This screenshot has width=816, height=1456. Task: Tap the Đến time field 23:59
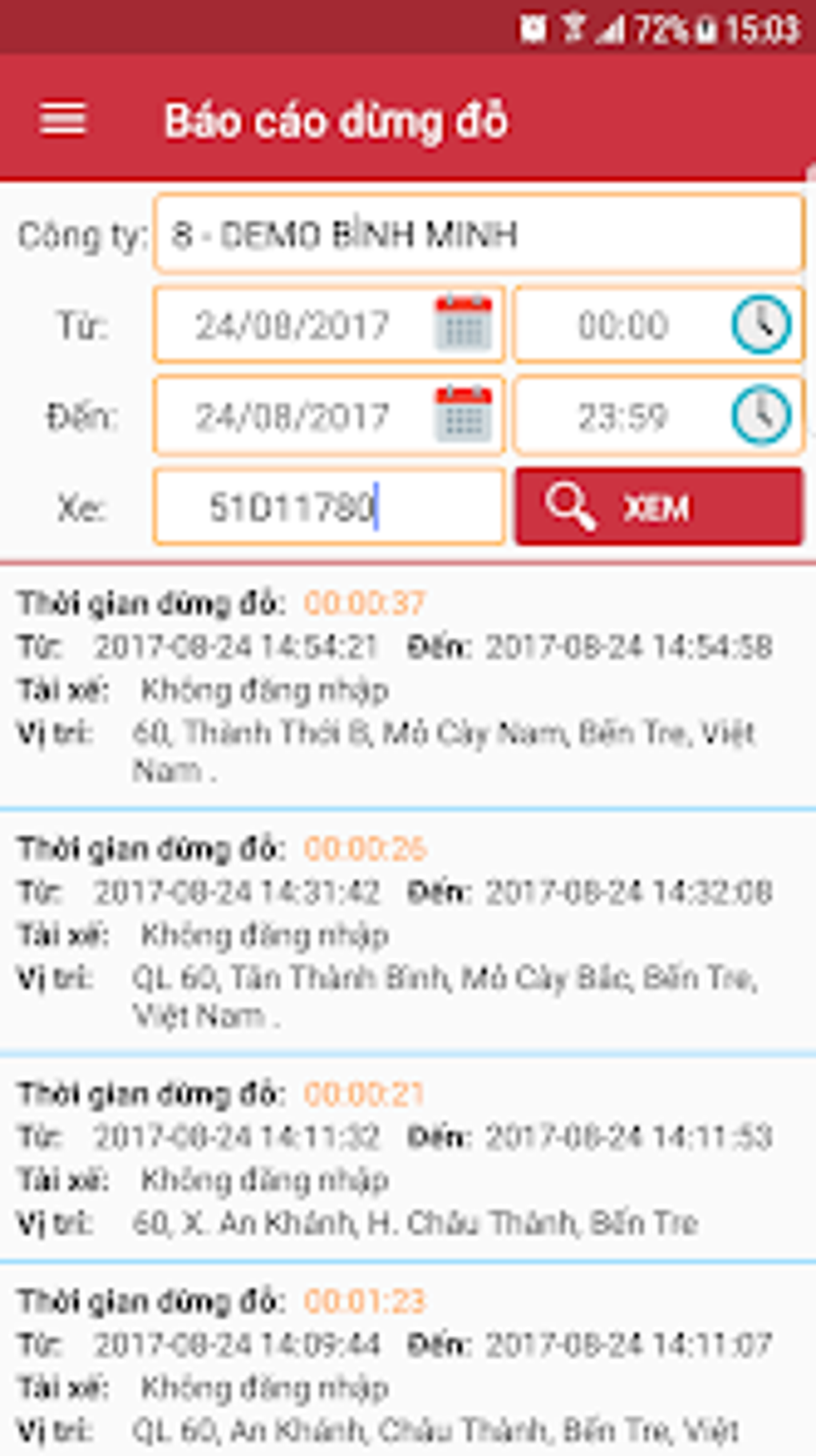(622, 416)
